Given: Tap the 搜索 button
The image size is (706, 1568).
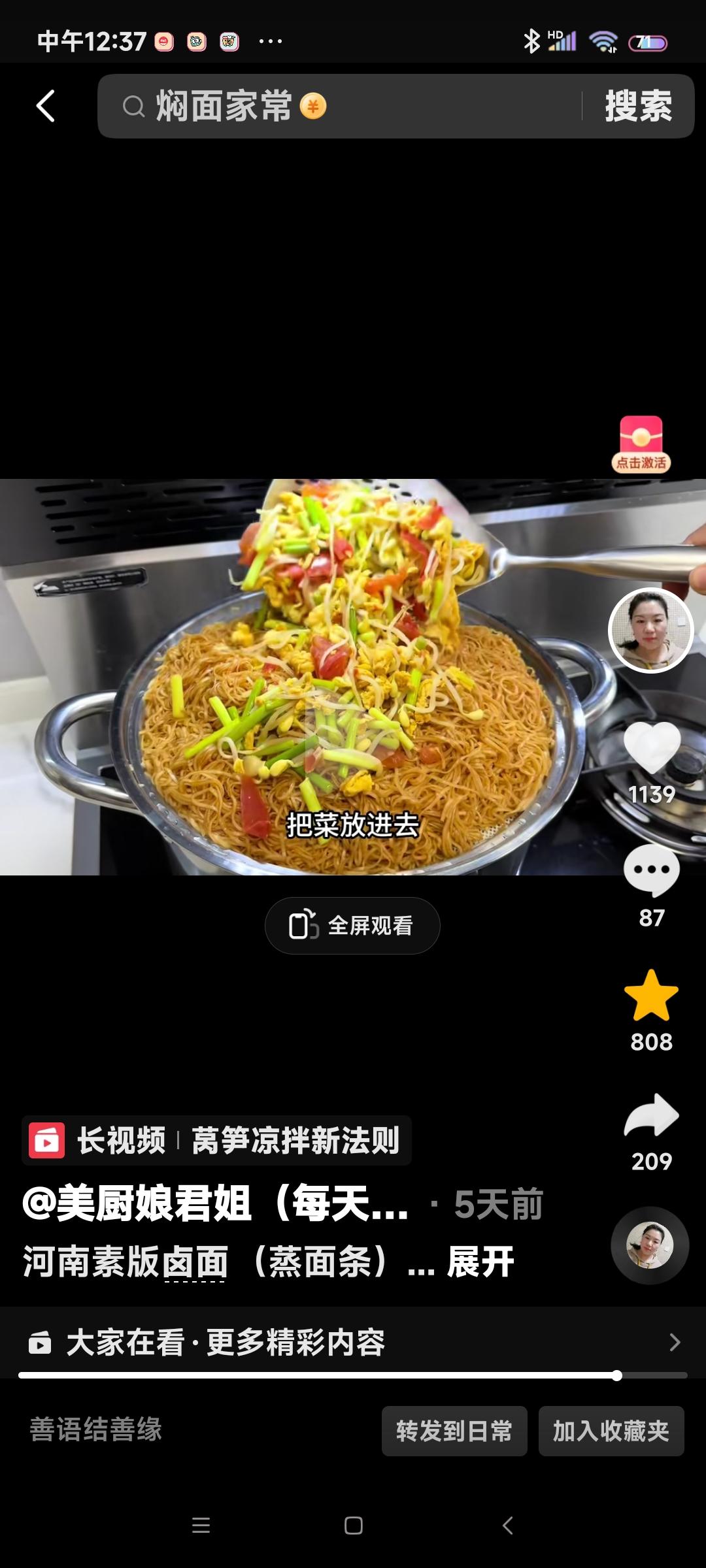Looking at the screenshot, I should [638, 106].
